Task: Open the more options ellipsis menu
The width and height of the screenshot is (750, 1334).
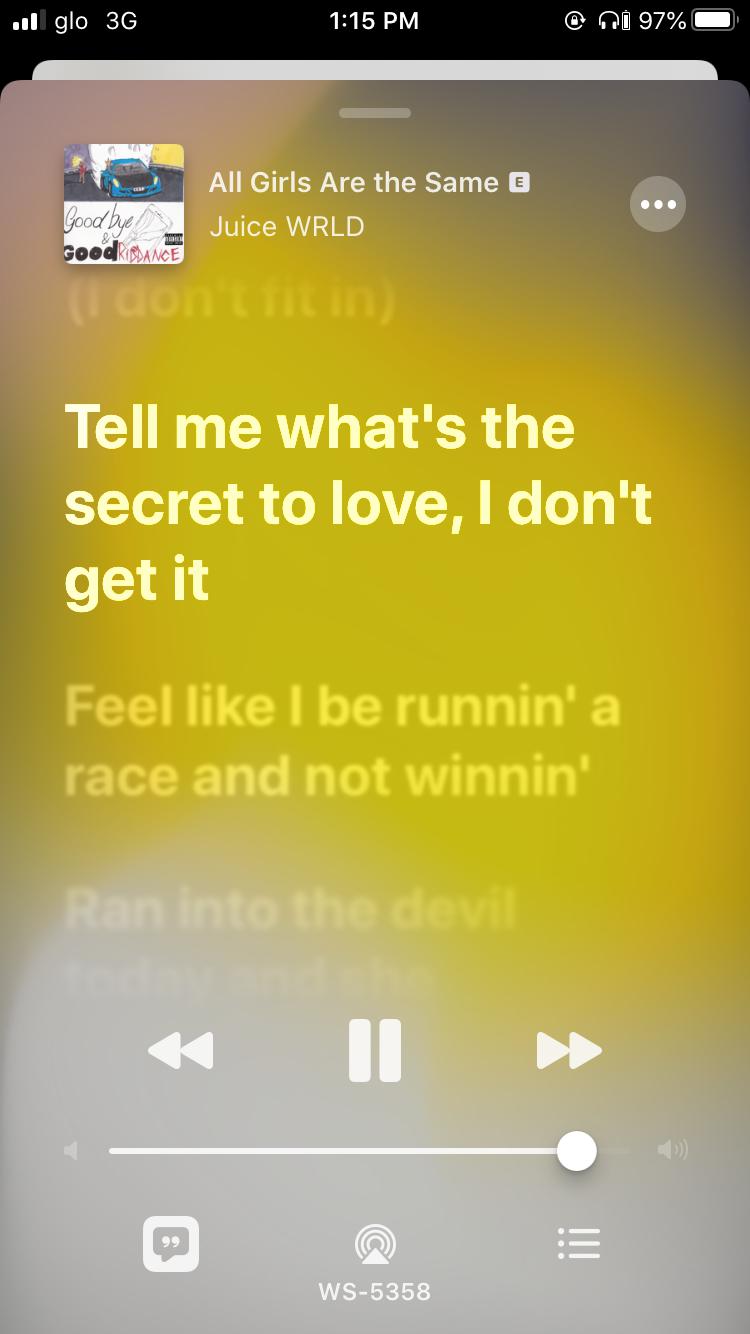Action: (658, 204)
